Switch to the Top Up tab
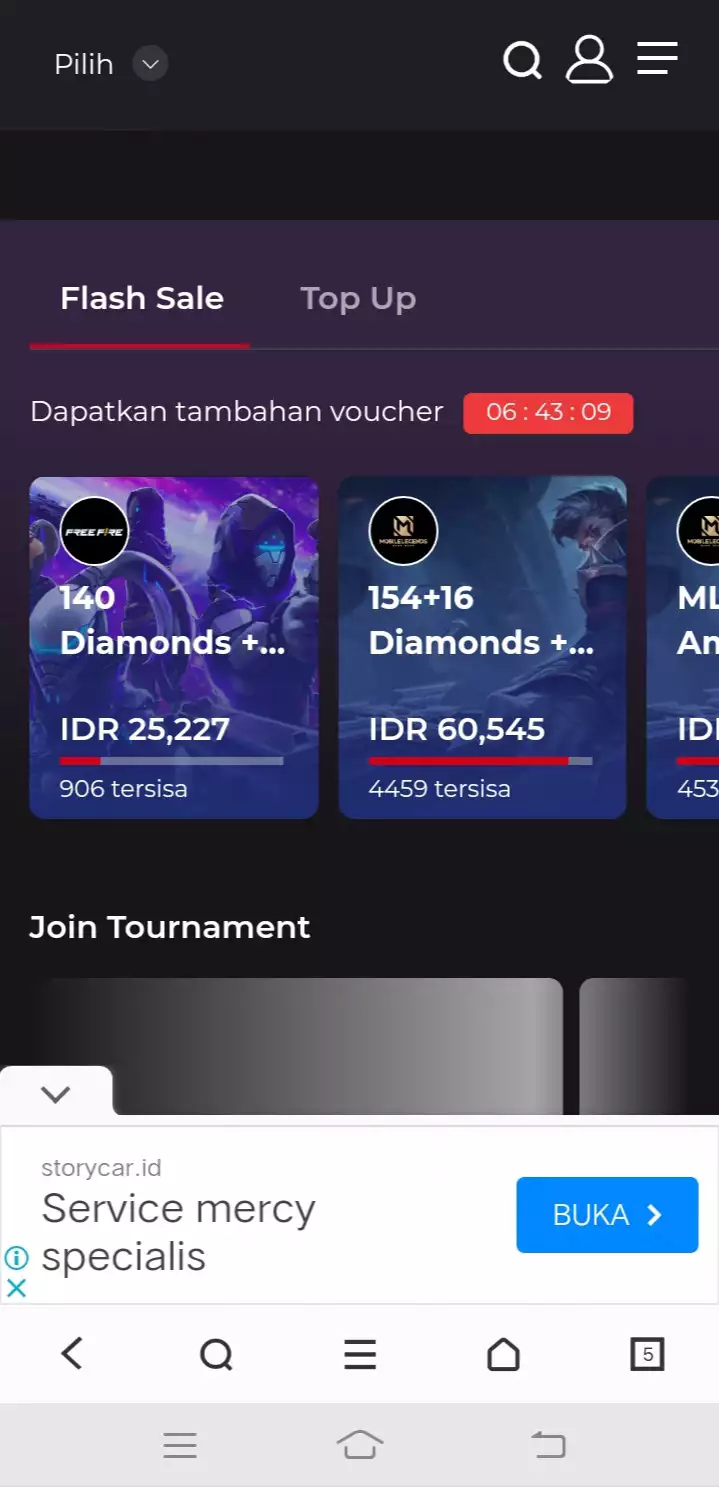 point(358,299)
